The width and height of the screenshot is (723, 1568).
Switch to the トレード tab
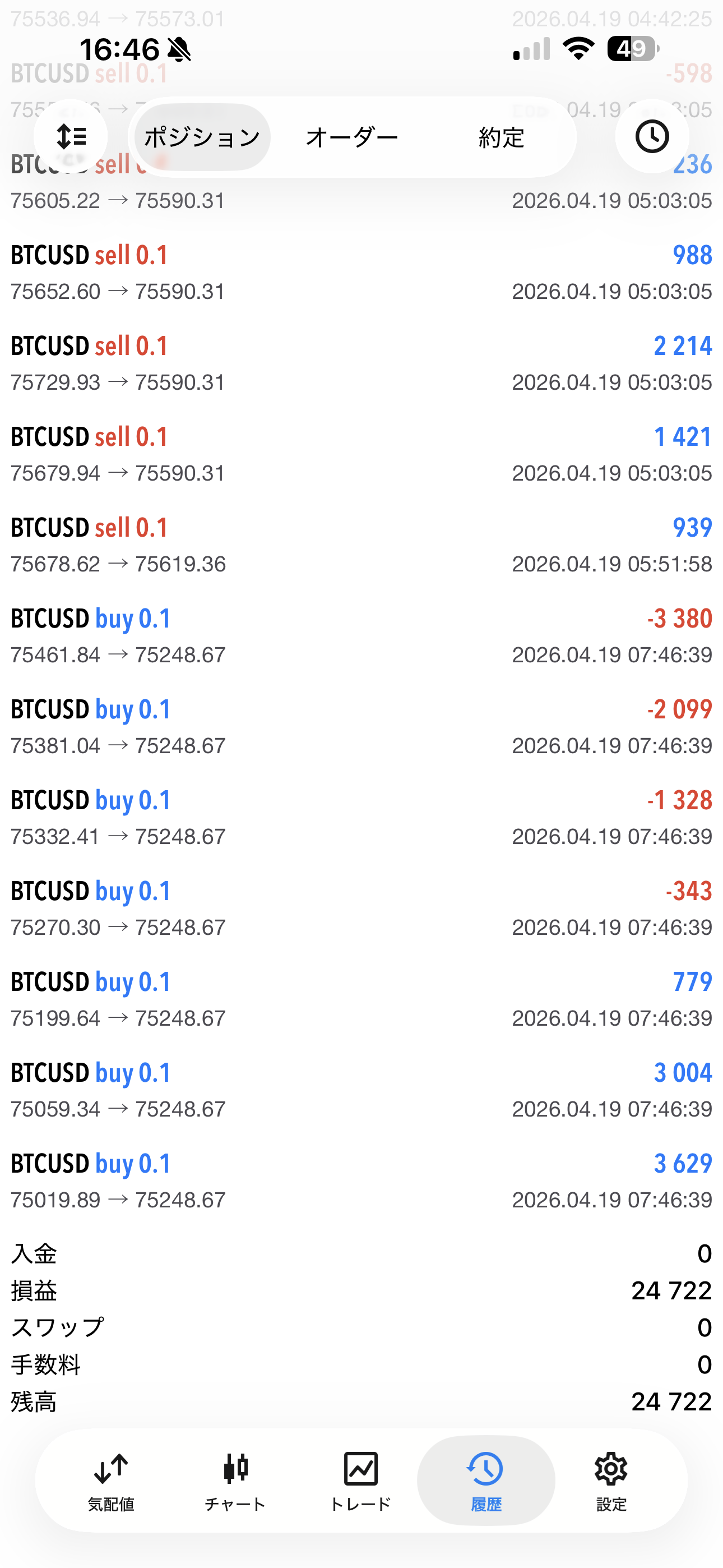pos(360,1481)
